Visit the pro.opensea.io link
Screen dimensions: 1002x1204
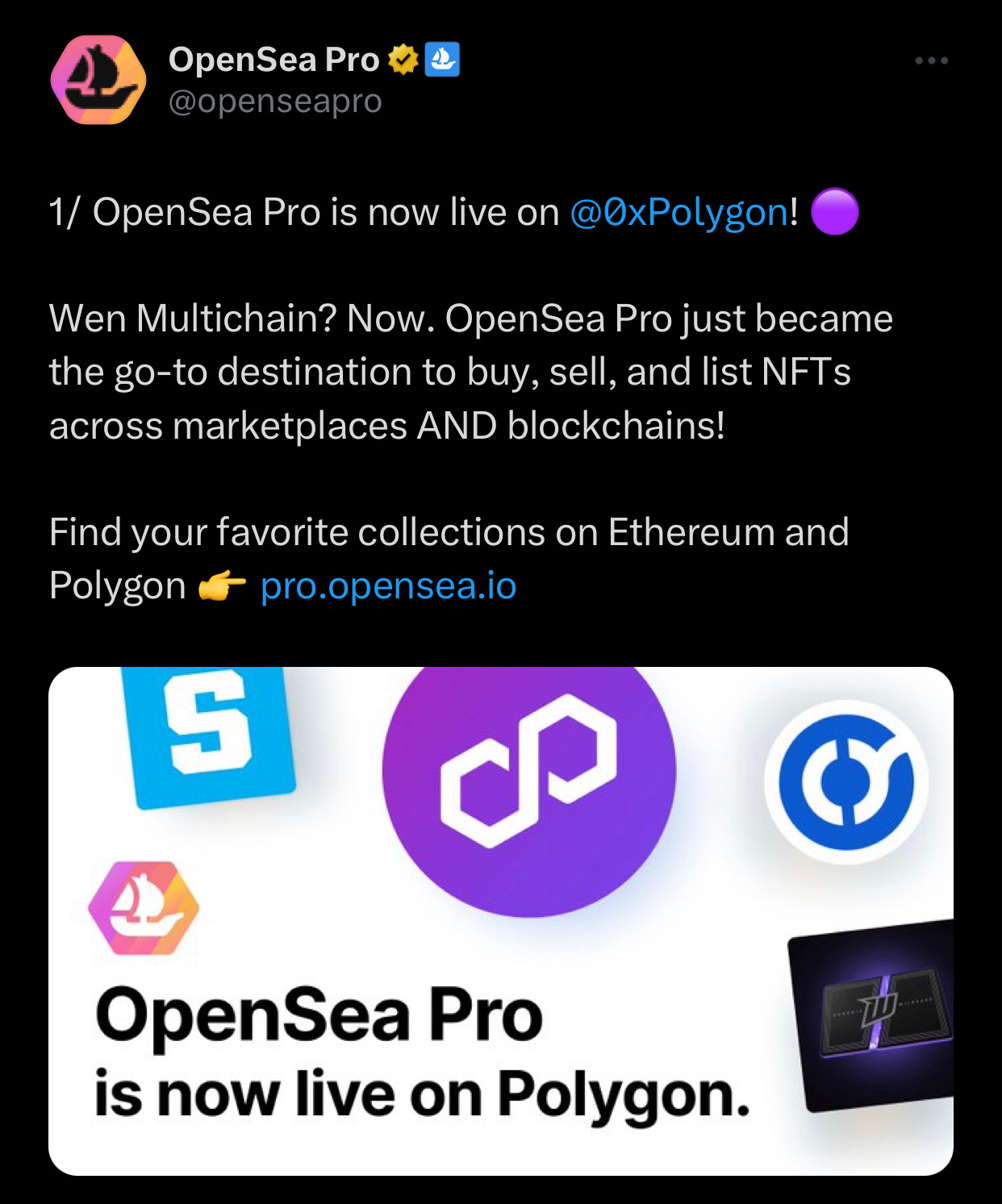pos(388,585)
